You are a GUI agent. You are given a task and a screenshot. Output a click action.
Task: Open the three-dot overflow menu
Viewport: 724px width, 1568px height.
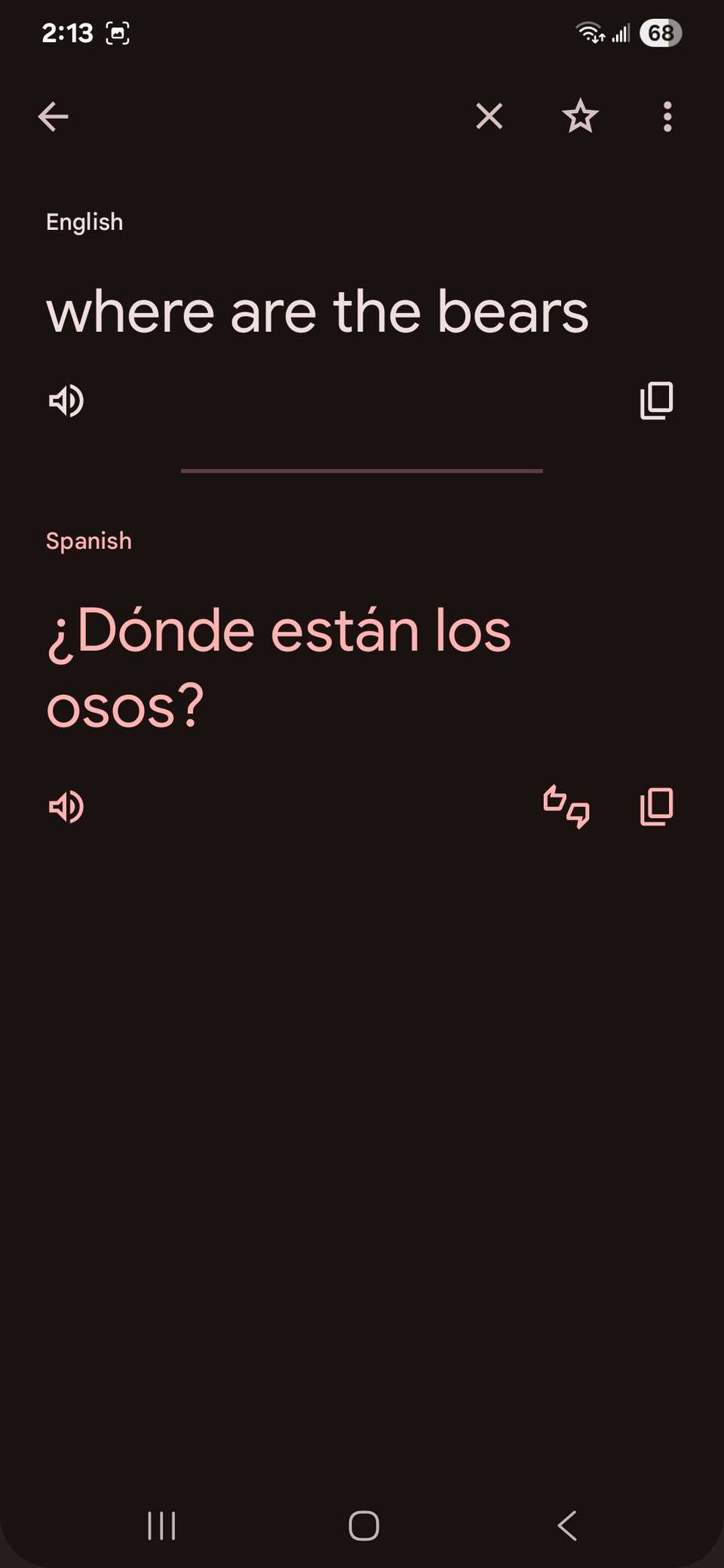[x=667, y=117]
